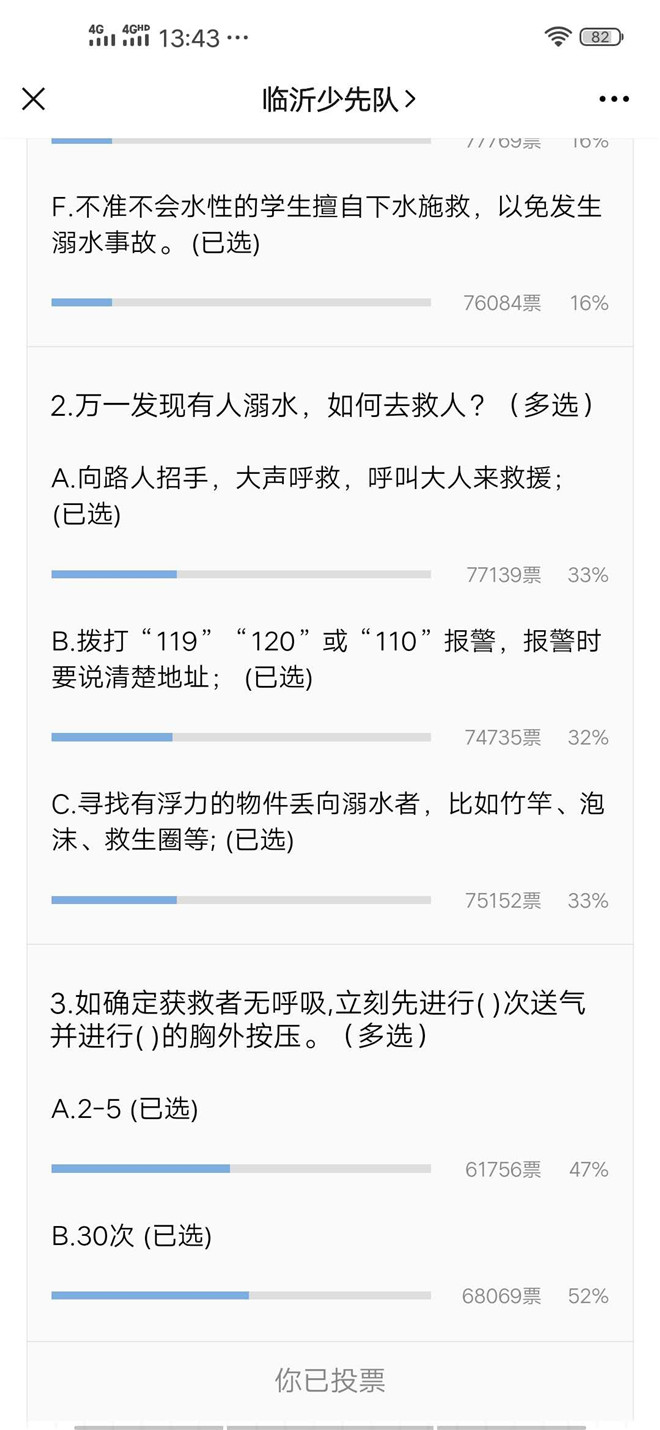
Task: Open the three-dot overflow menu
Action: (614, 99)
